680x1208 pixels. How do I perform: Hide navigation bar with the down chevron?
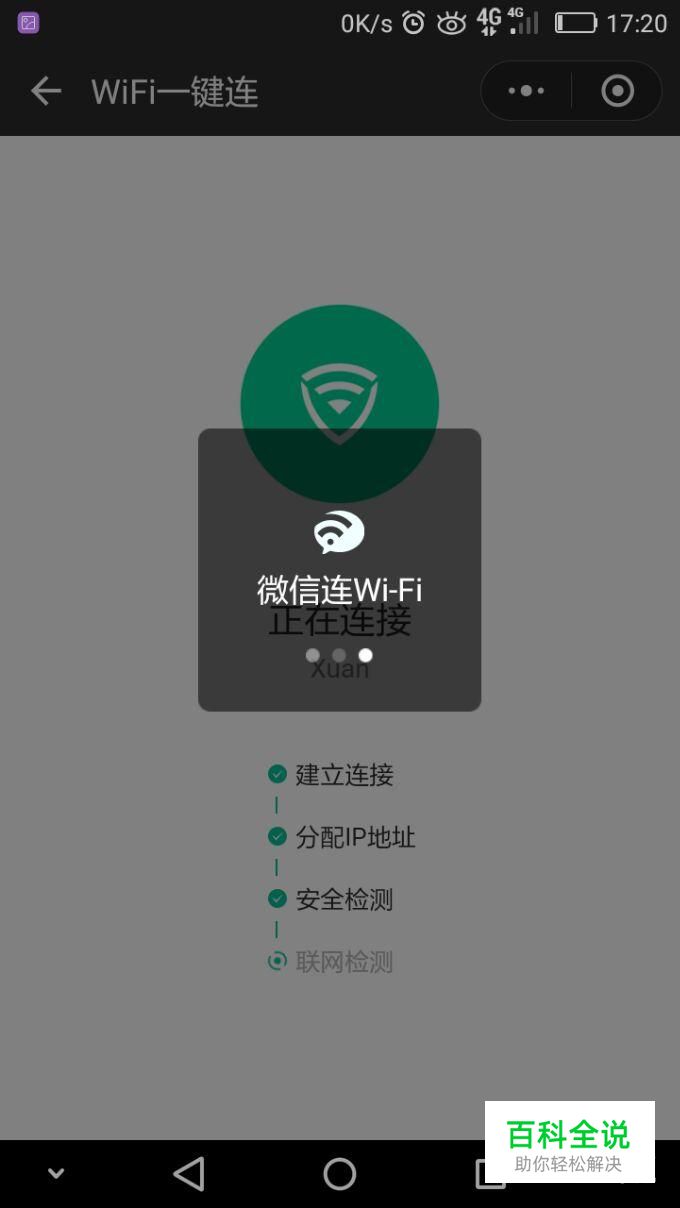[56, 1174]
